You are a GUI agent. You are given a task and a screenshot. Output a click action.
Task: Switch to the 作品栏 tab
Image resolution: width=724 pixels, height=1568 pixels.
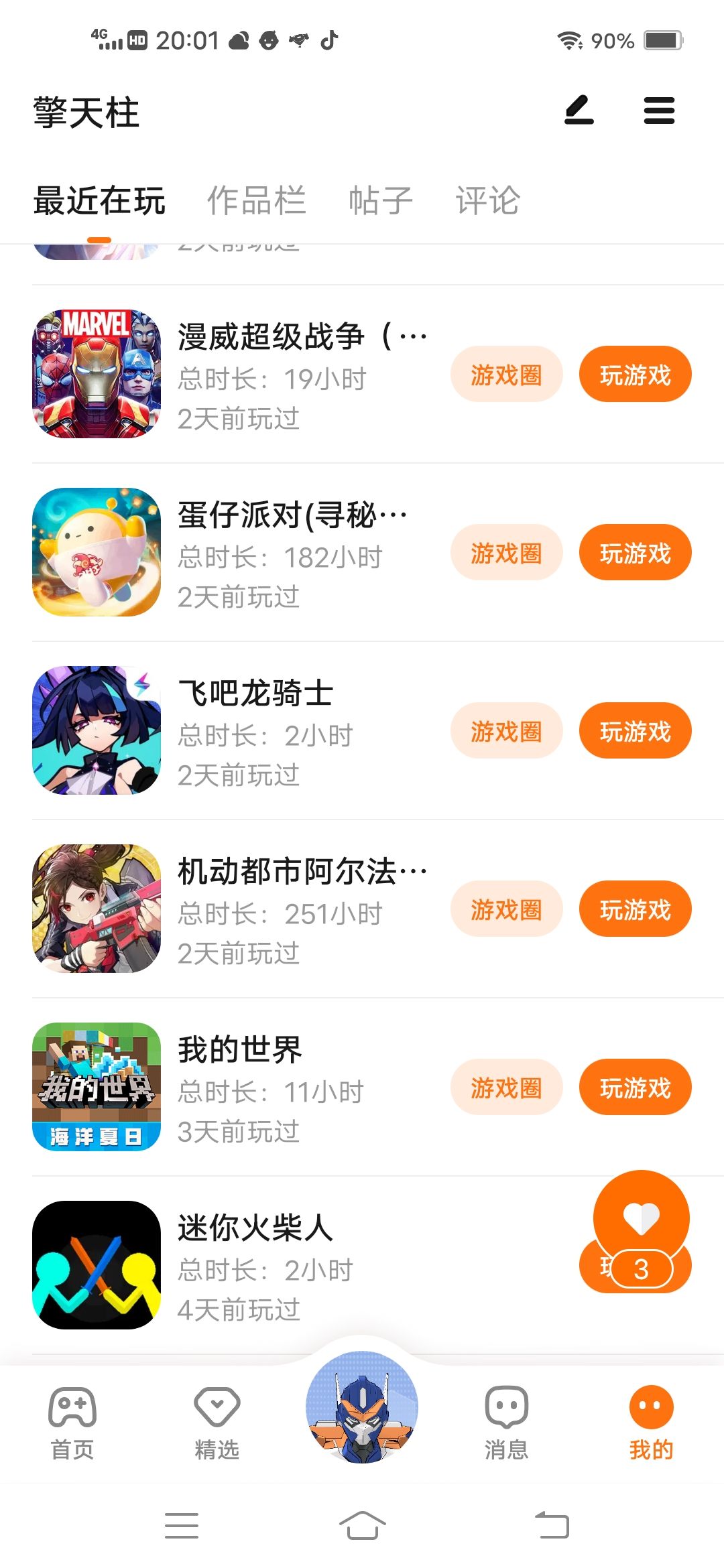point(256,200)
